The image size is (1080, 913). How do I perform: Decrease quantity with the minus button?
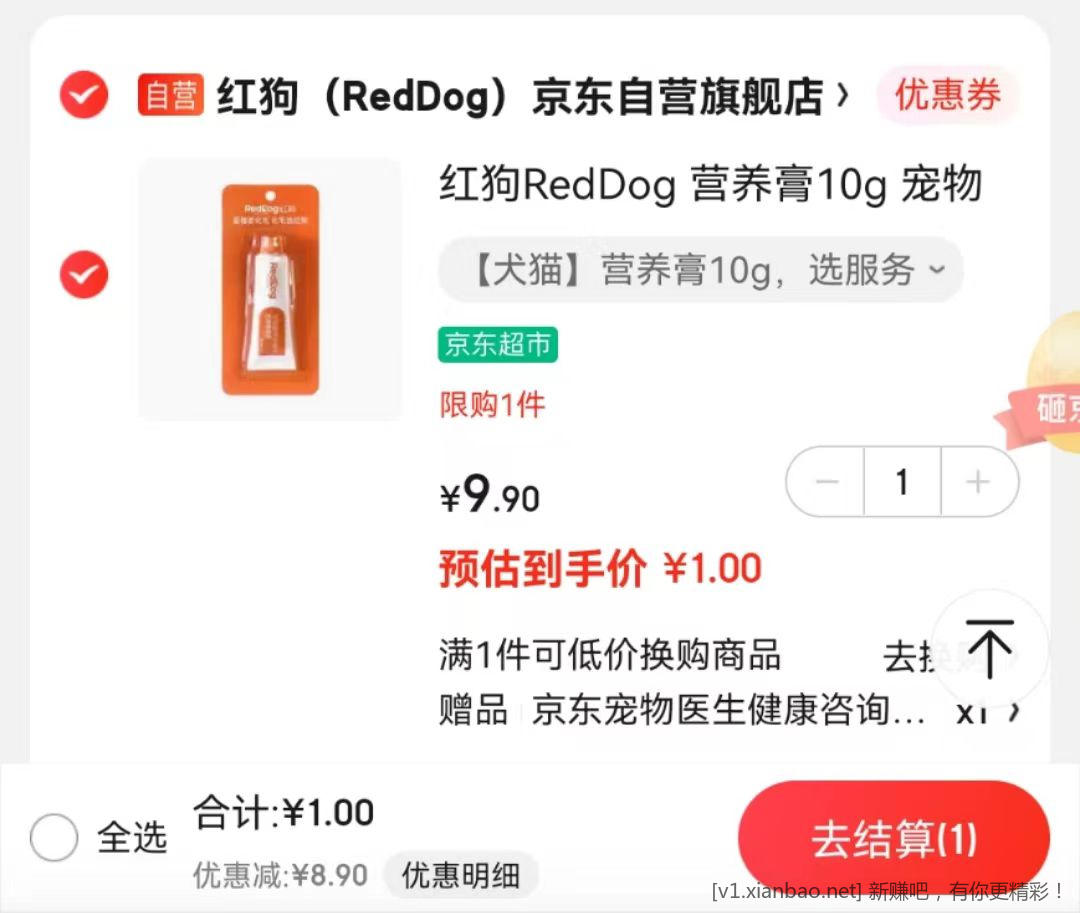tap(826, 483)
